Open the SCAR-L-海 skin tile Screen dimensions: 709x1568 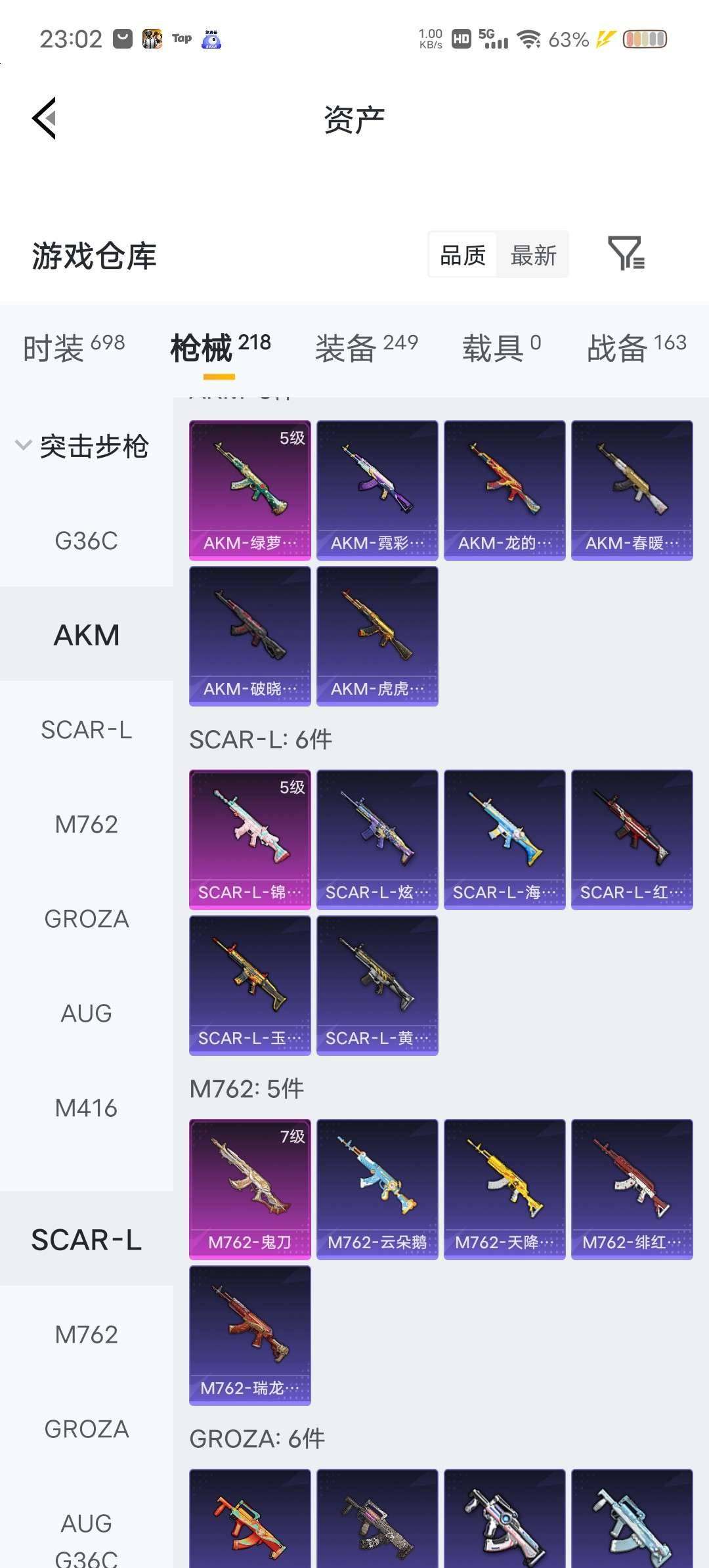(x=504, y=839)
